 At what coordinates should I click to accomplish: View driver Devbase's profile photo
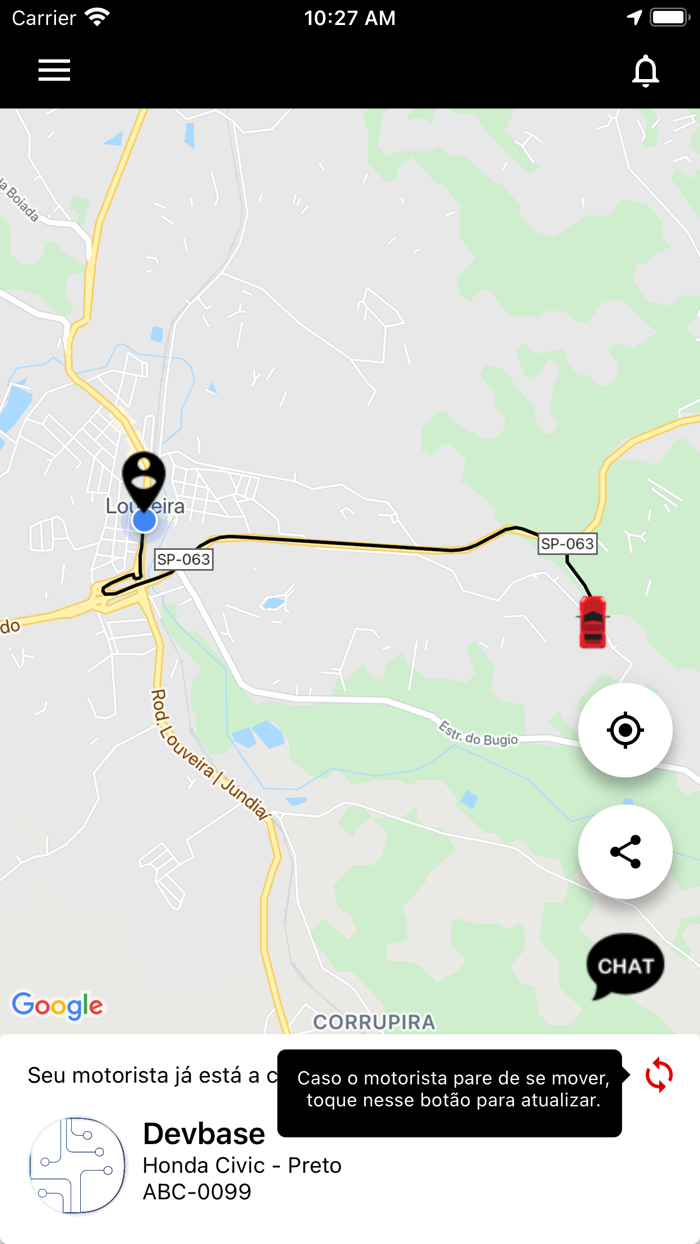tap(78, 1166)
